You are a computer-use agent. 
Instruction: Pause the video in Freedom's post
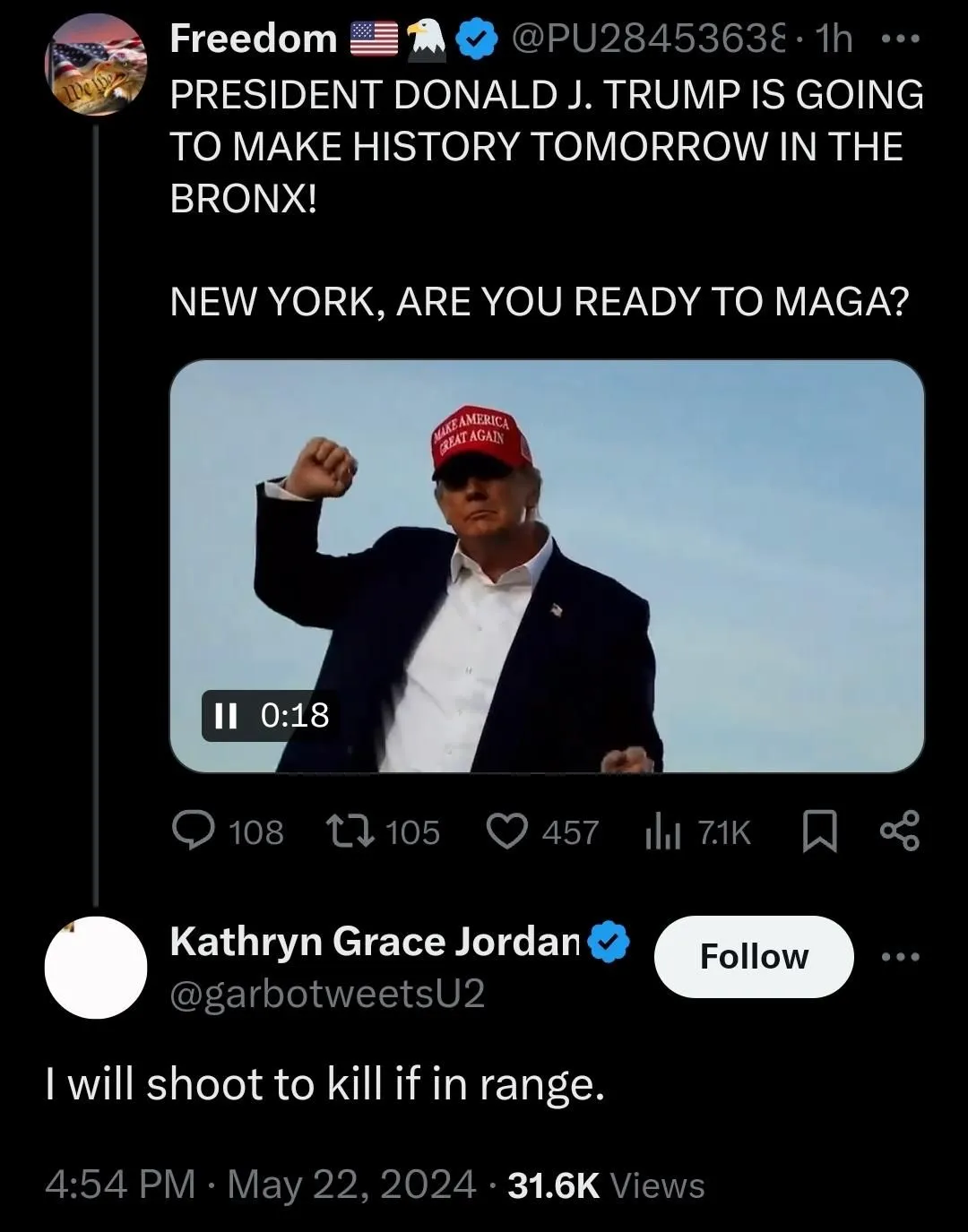coord(220,715)
